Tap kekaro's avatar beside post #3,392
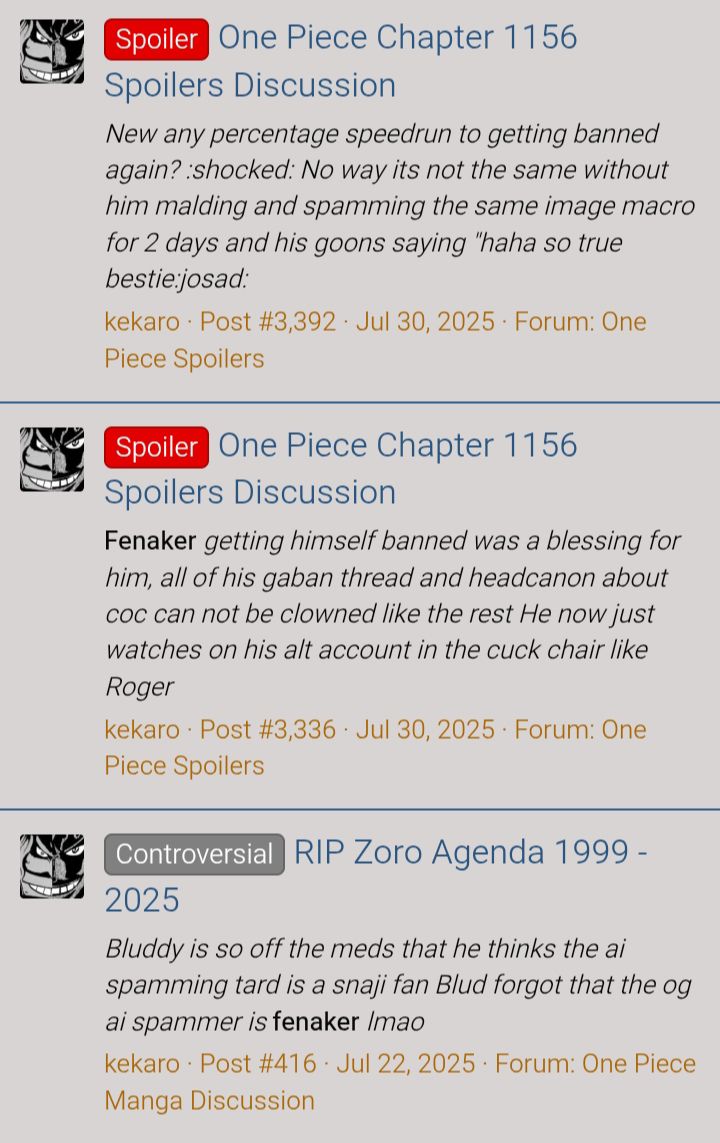720x1143 pixels. (x=52, y=51)
